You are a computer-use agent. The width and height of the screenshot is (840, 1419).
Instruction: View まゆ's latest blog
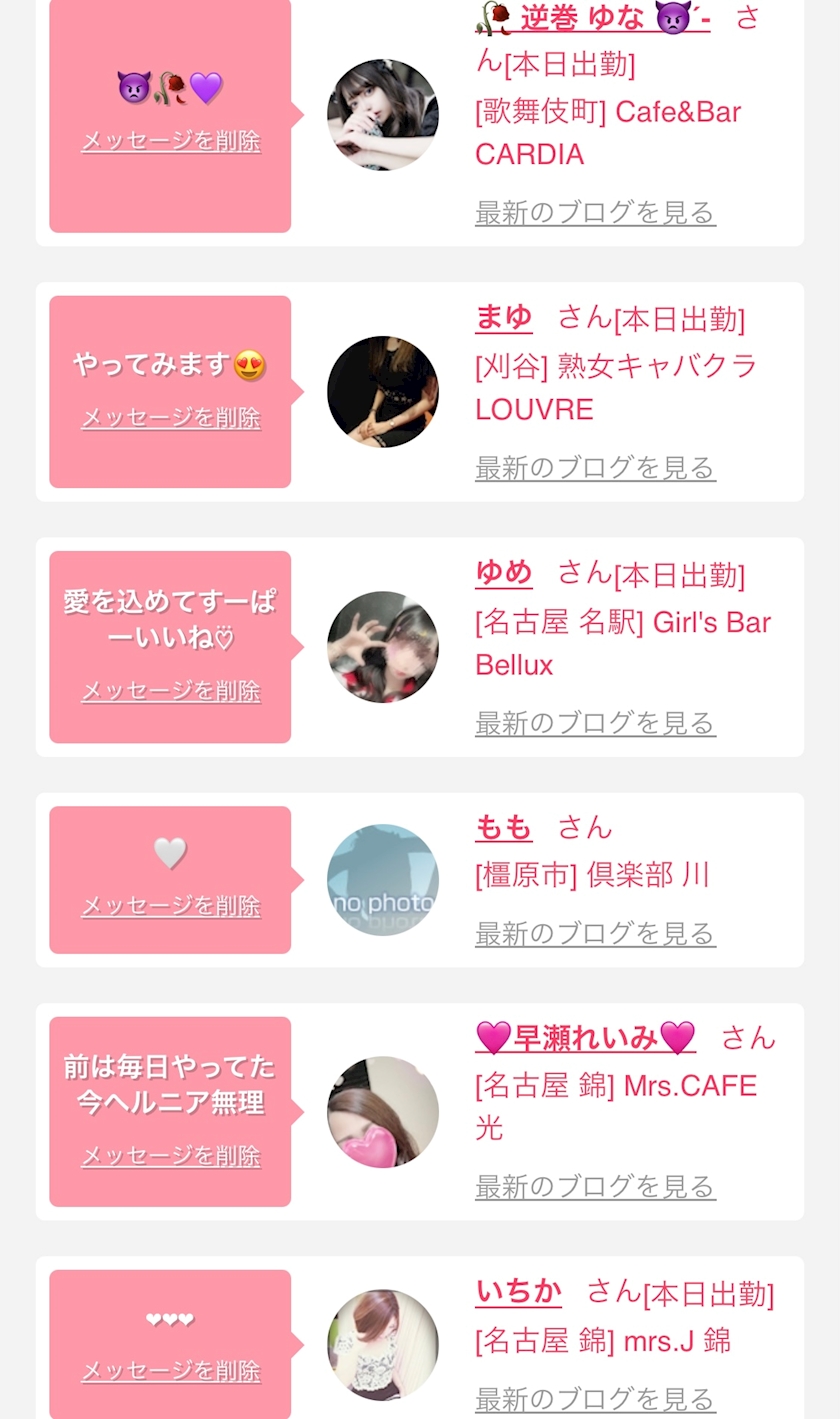[x=595, y=467]
